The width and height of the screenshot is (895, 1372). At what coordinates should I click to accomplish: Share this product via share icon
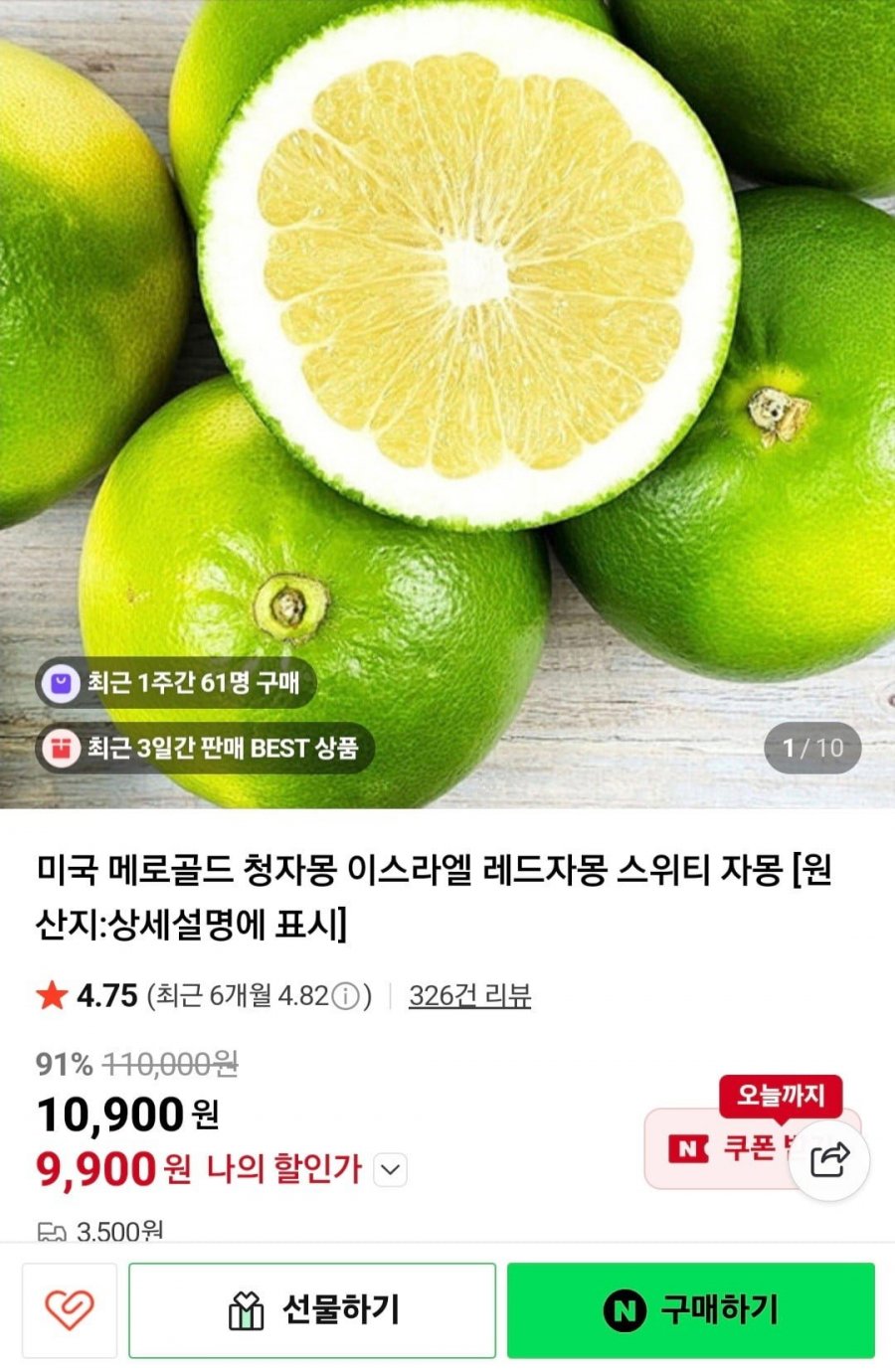tap(829, 1159)
